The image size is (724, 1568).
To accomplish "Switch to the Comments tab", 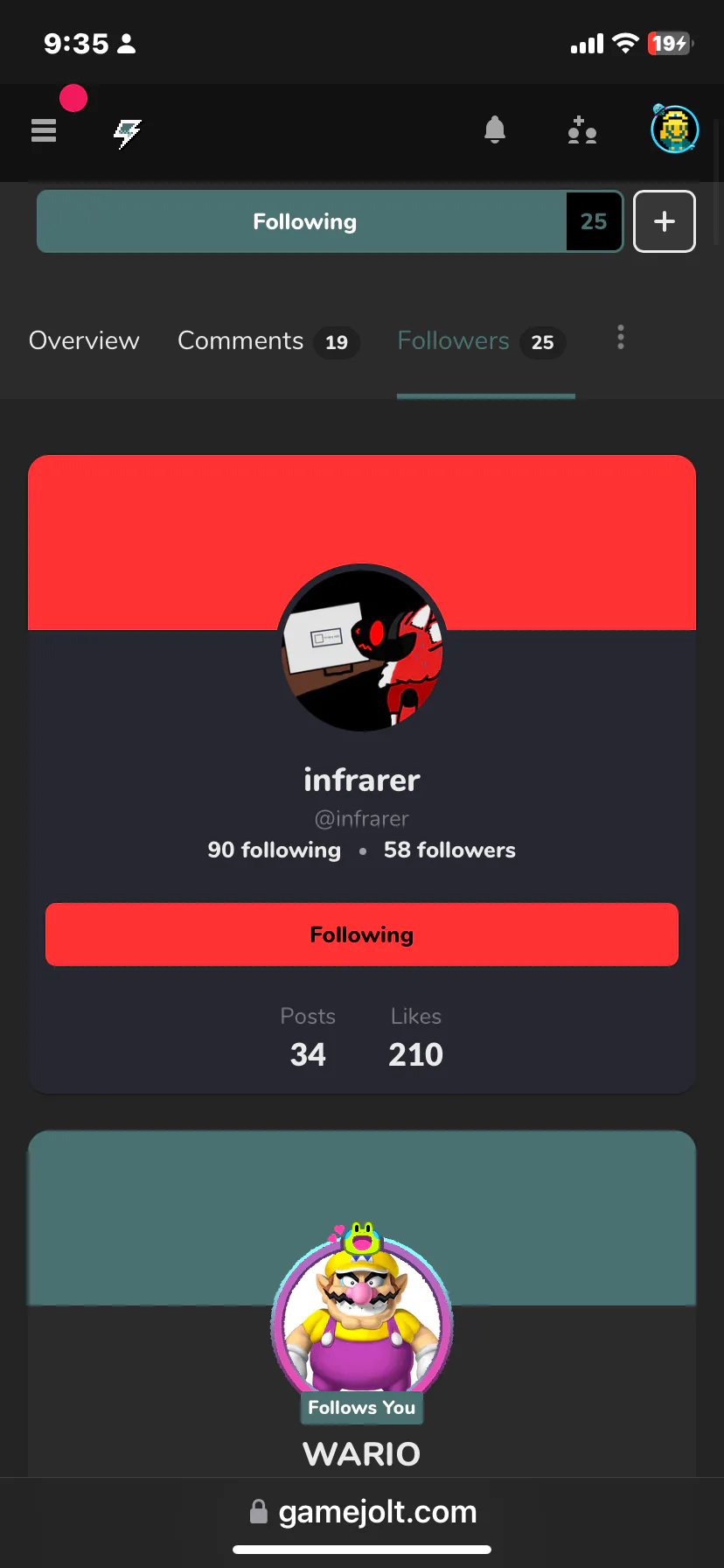I will point(268,340).
